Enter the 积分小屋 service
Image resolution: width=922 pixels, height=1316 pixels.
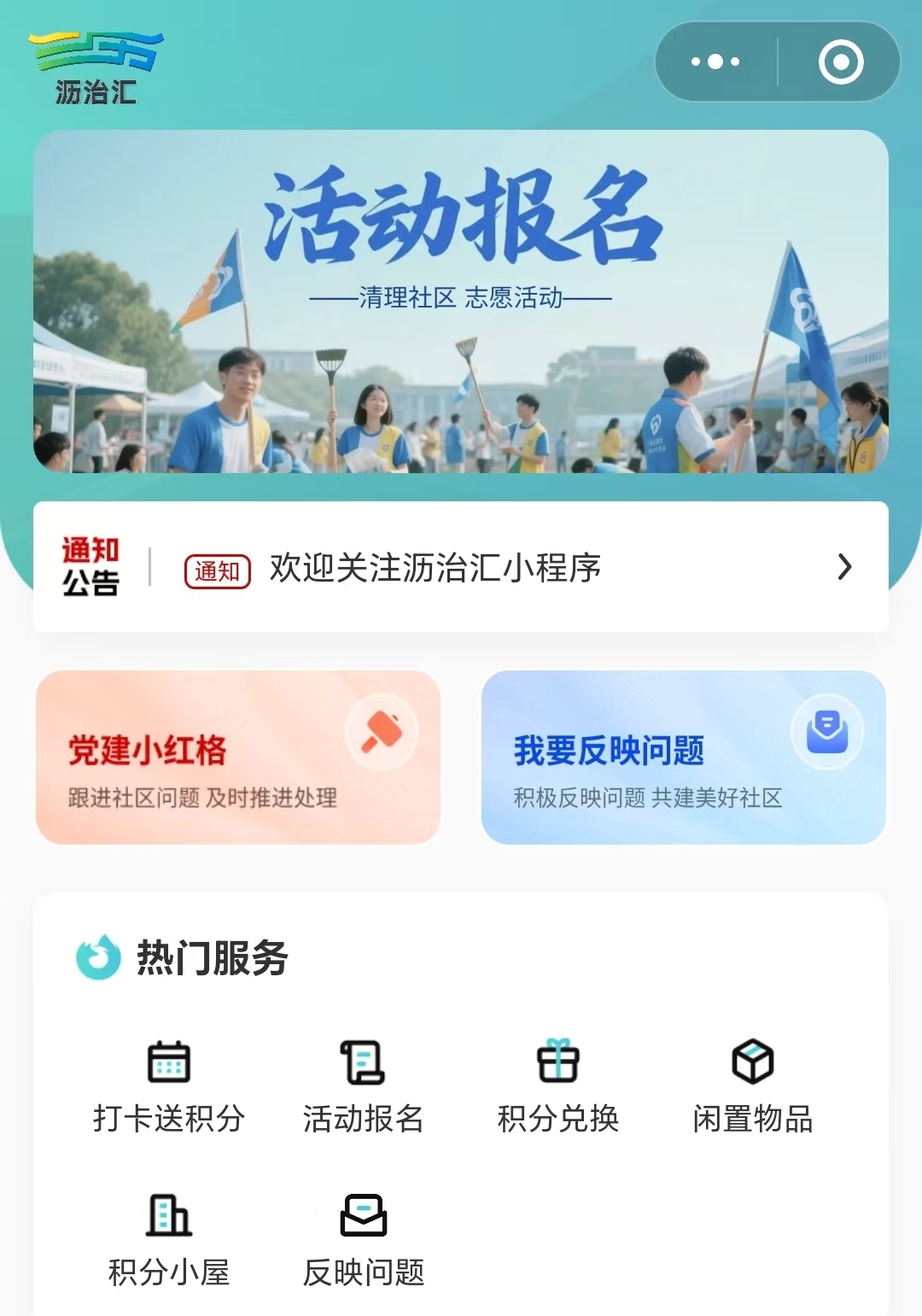(x=169, y=1240)
